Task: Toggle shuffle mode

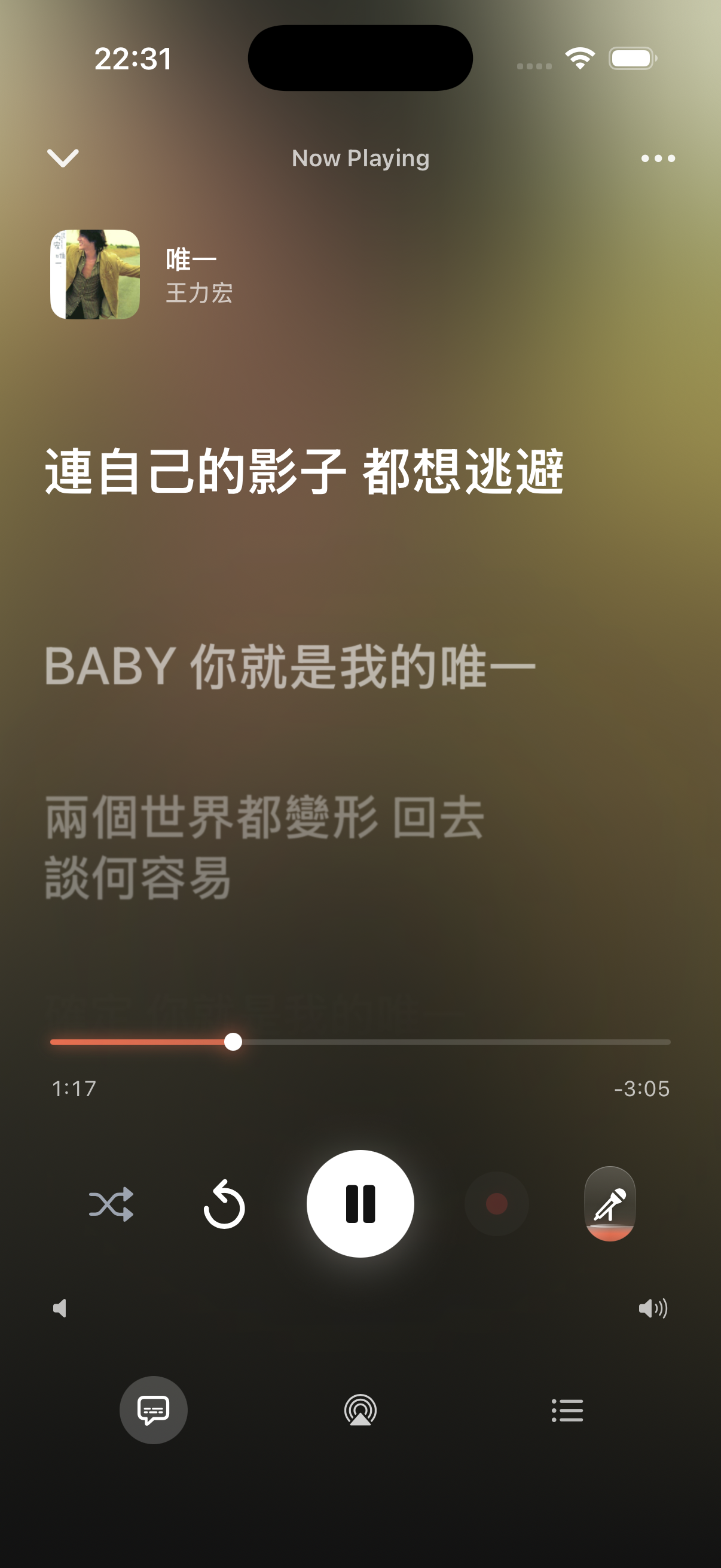Action: (111, 1203)
